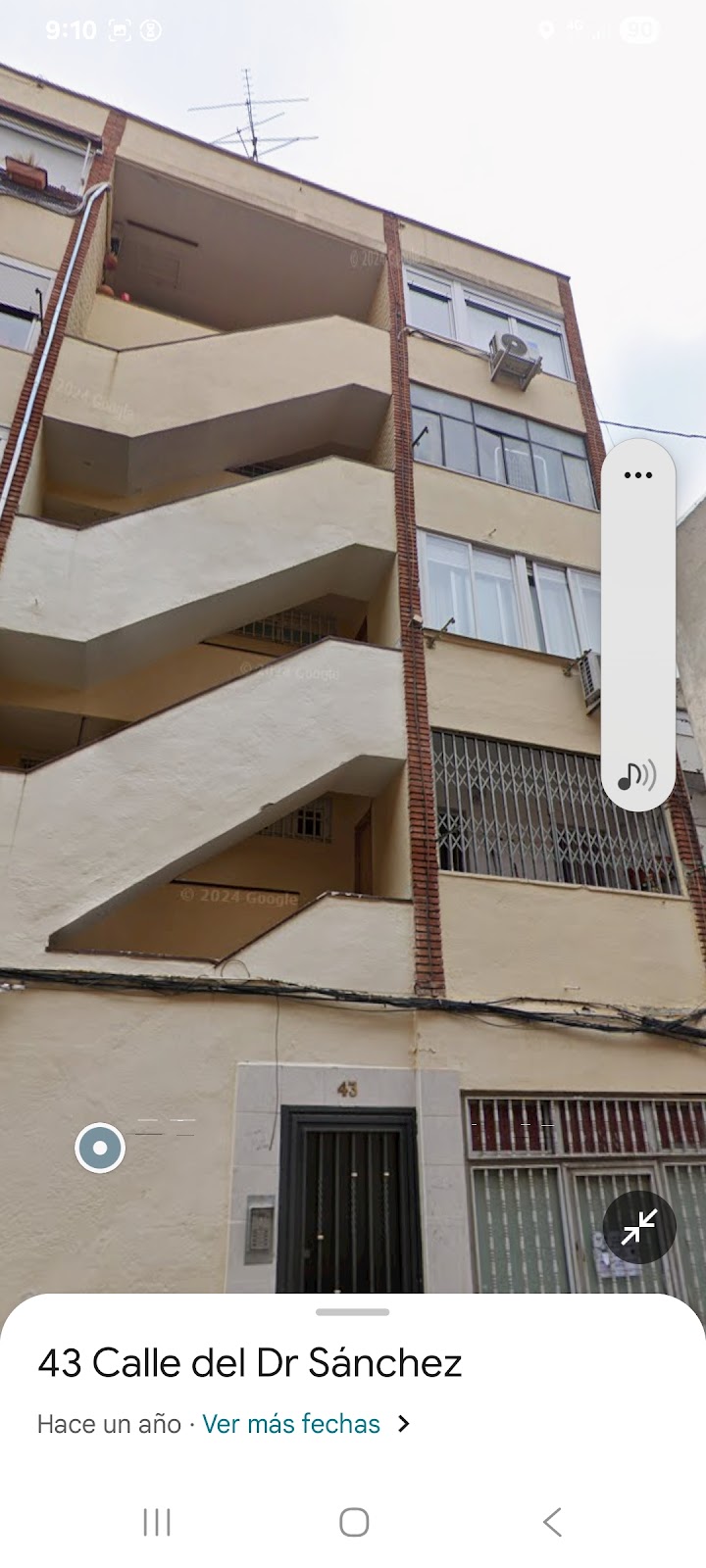Collapse the Street View with the shrink icon
The height and width of the screenshot is (1568, 706).
(x=639, y=1226)
